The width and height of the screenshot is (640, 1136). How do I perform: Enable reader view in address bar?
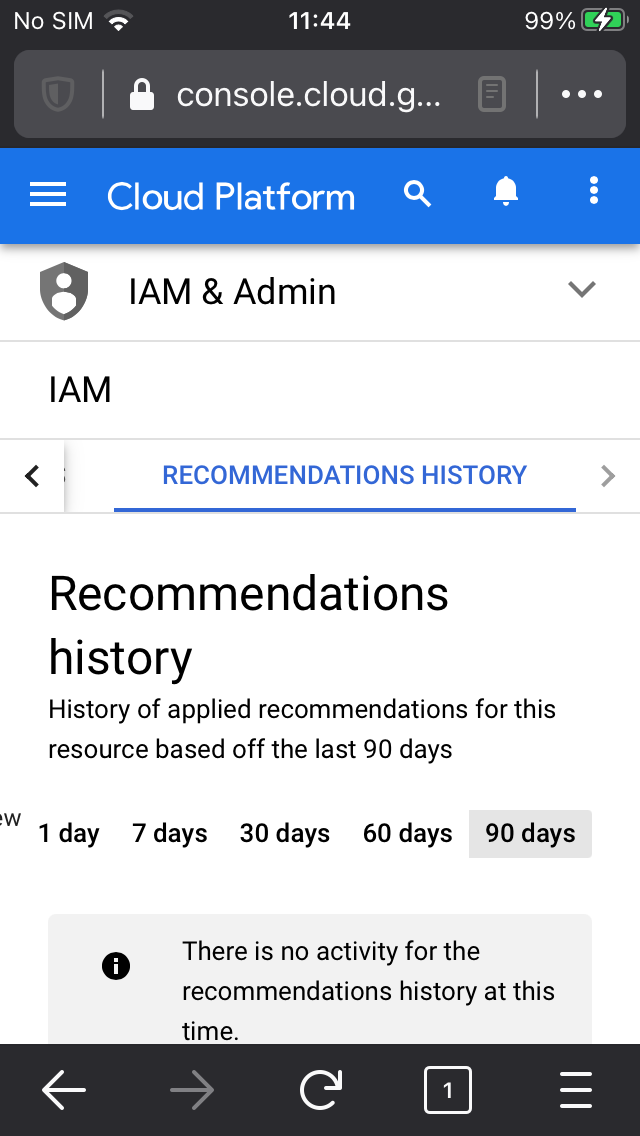[491, 95]
